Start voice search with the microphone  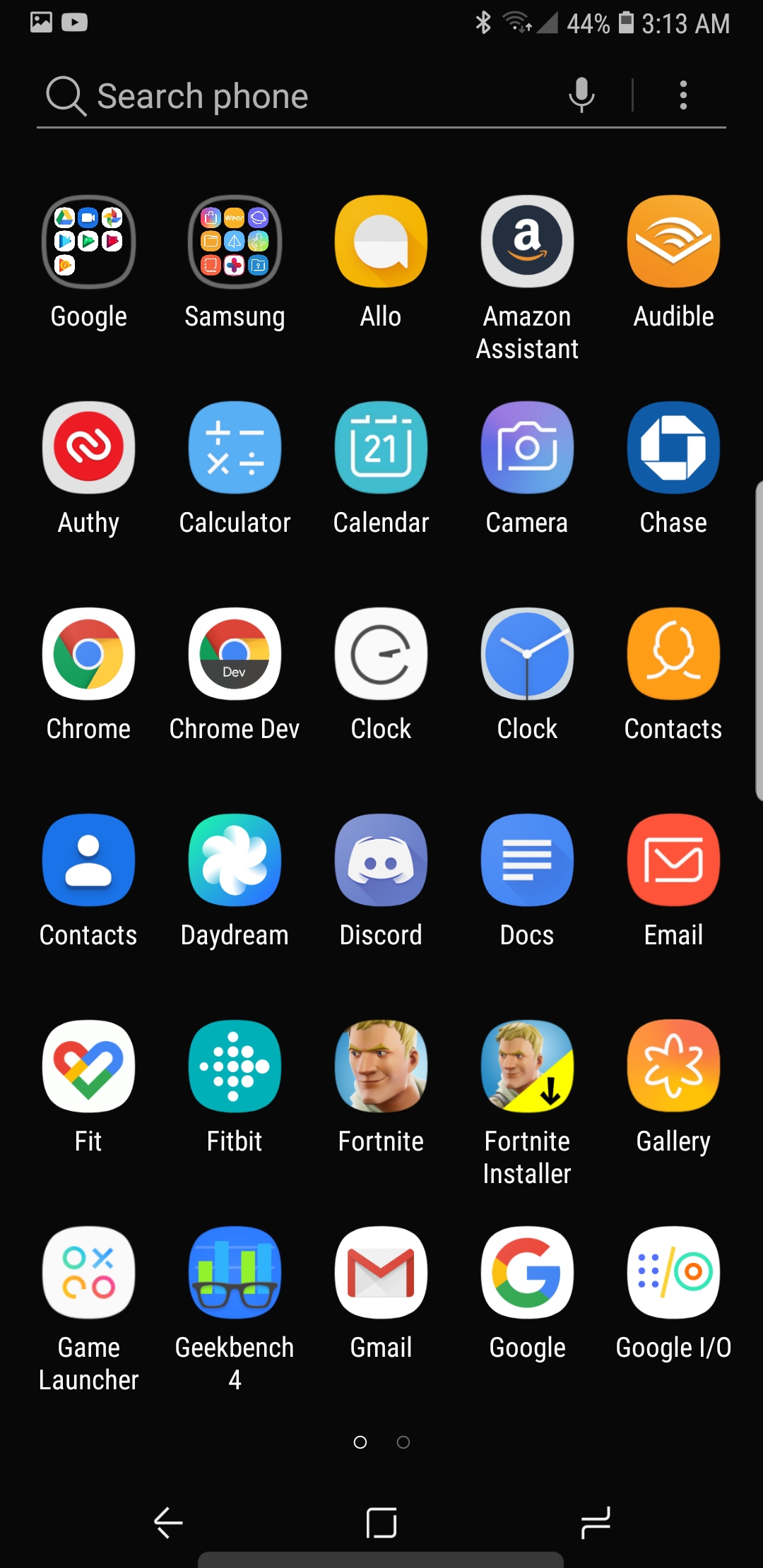click(x=581, y=95)
